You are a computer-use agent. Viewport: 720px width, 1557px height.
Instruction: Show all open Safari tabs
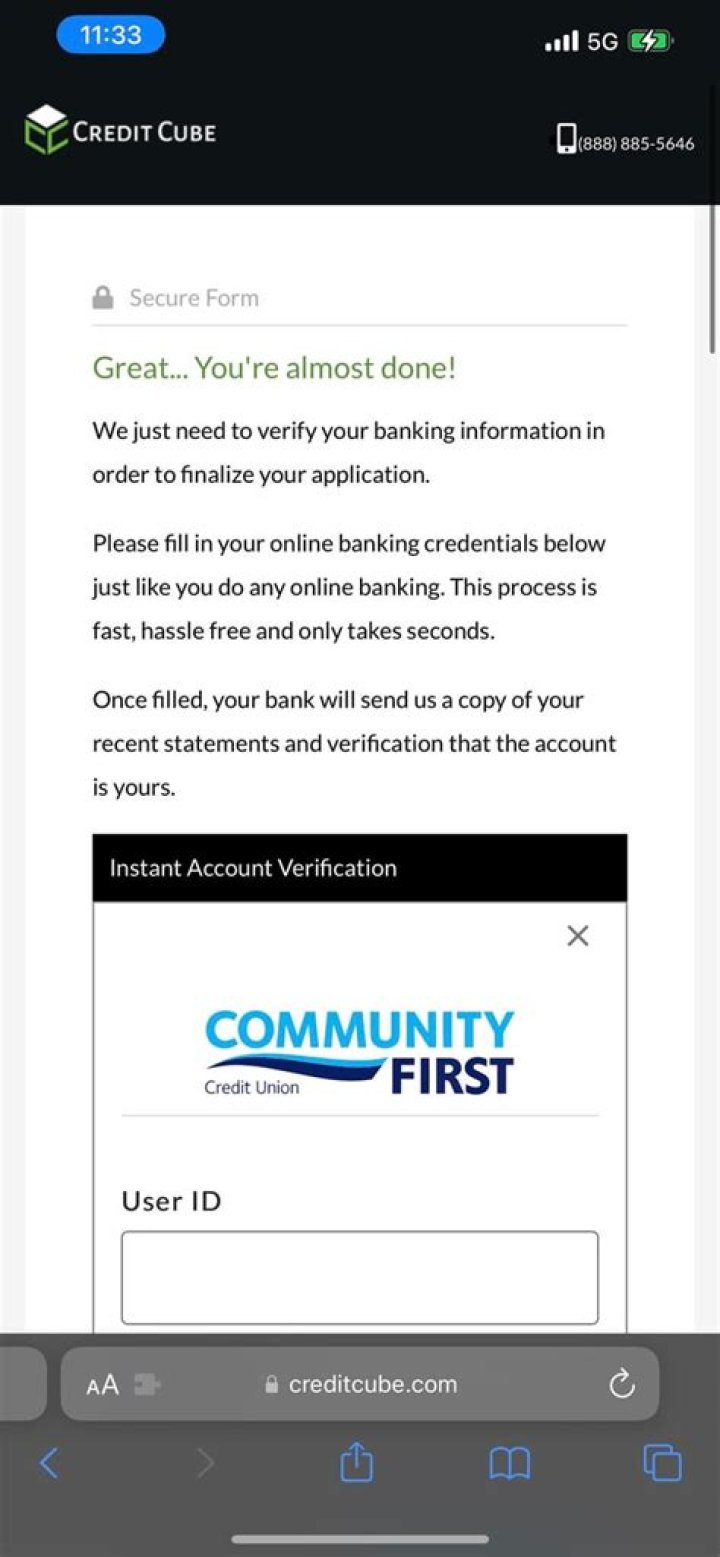point(662,1464)
